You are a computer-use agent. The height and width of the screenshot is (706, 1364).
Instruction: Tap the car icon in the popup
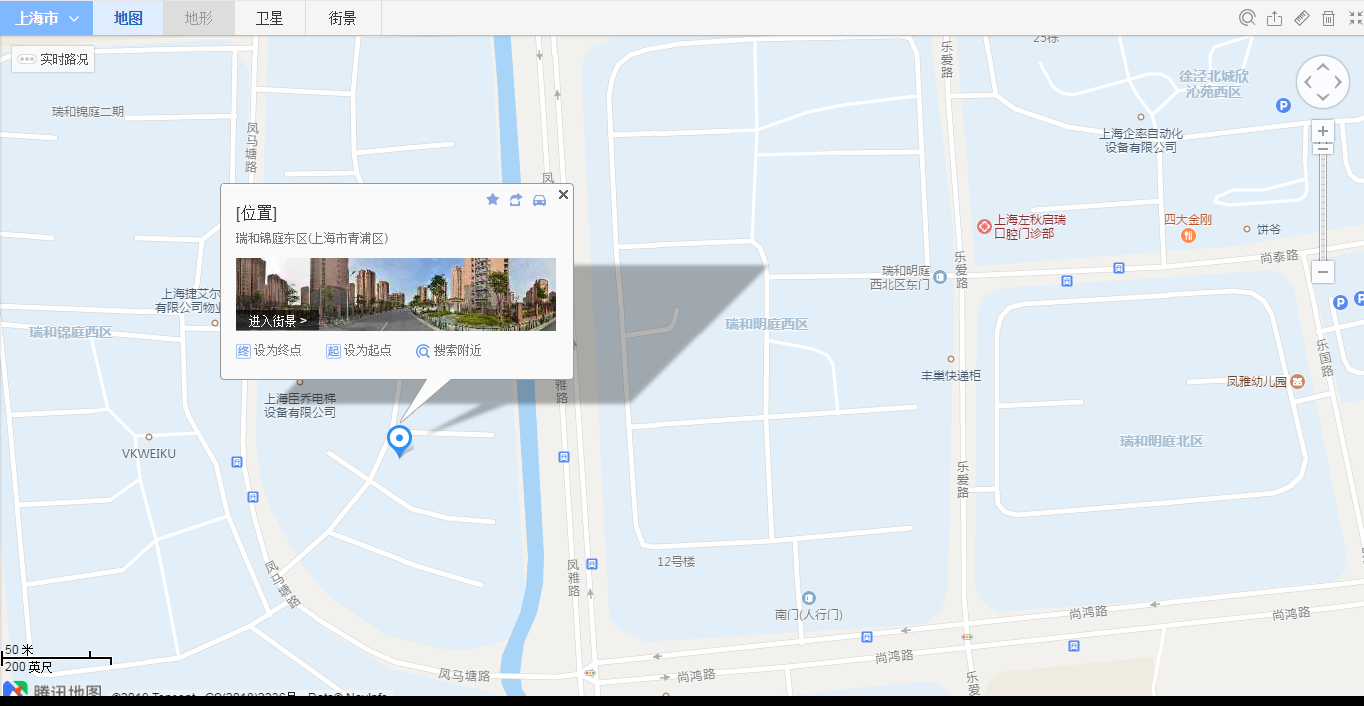[540, 200]
